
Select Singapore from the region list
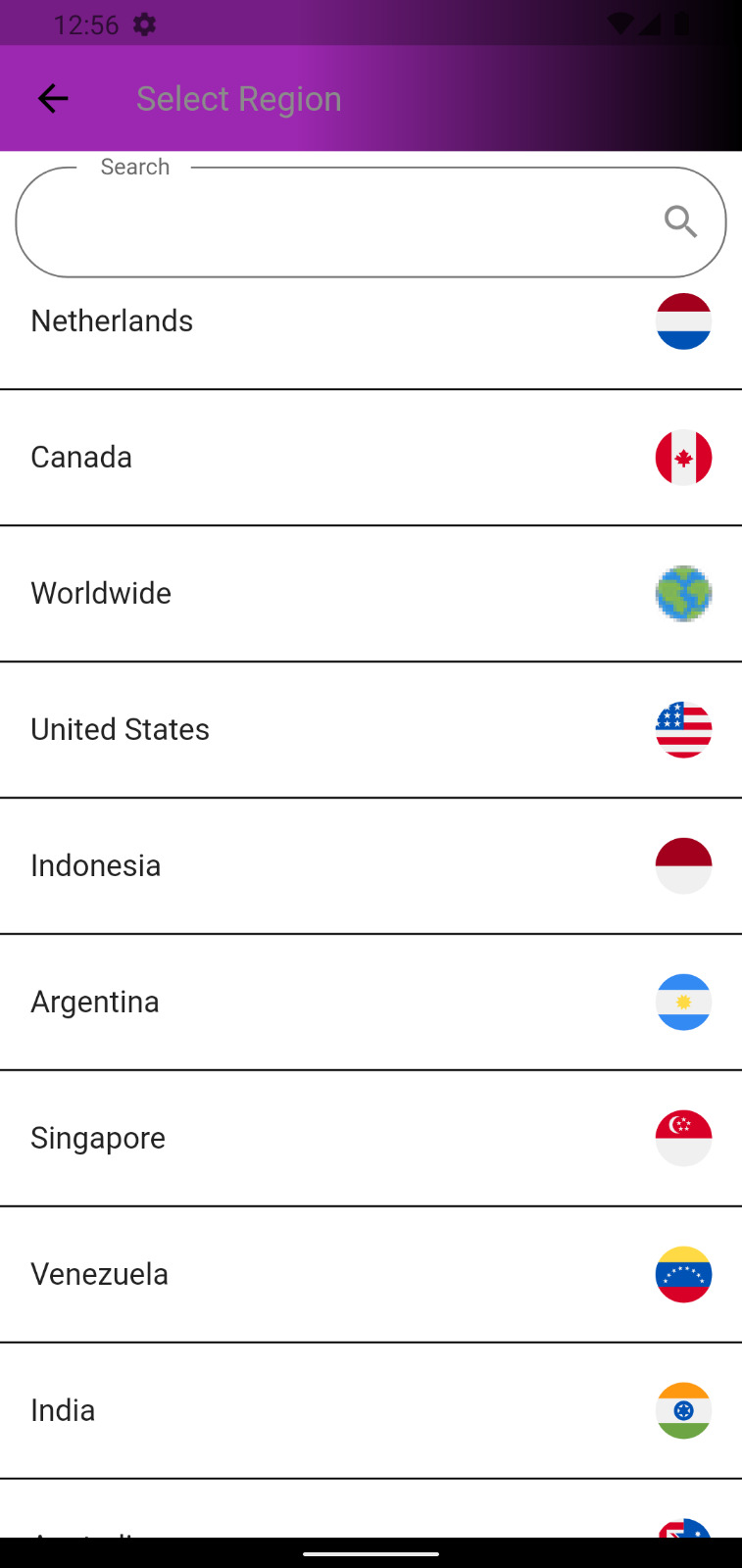[x=294, y=1138]
